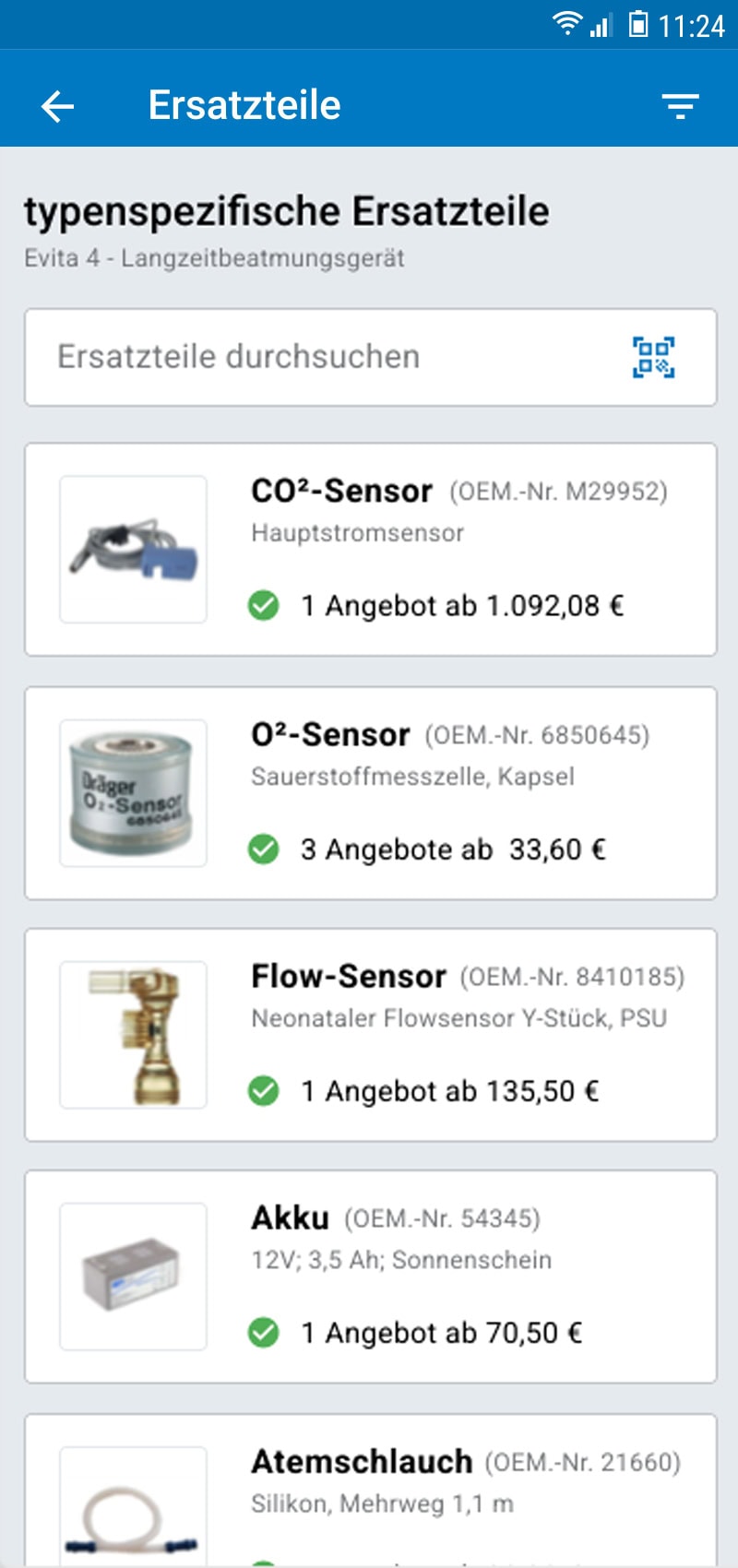Open the filter options icon
The height and width of the screenshot is (1568, 738).
[681, 106]
